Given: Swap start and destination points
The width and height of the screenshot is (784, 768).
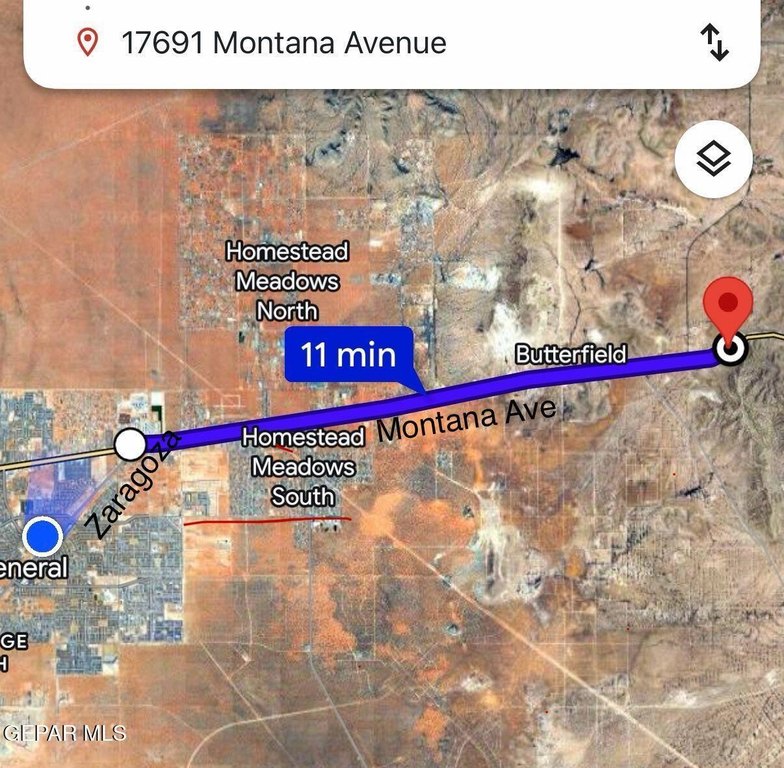Looking at the screenshot, I should pos(714,43).
